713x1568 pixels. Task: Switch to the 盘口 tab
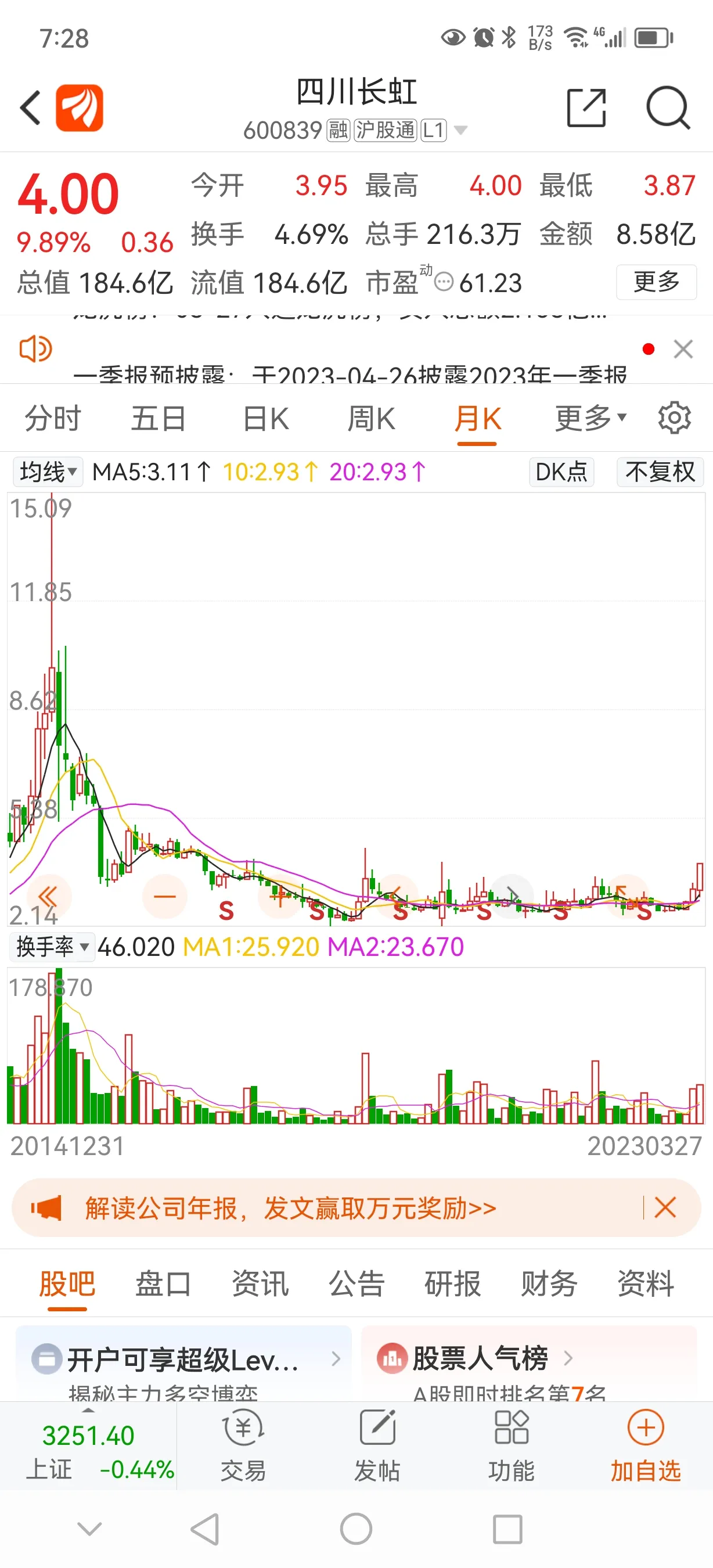(x=163, y=1284)
